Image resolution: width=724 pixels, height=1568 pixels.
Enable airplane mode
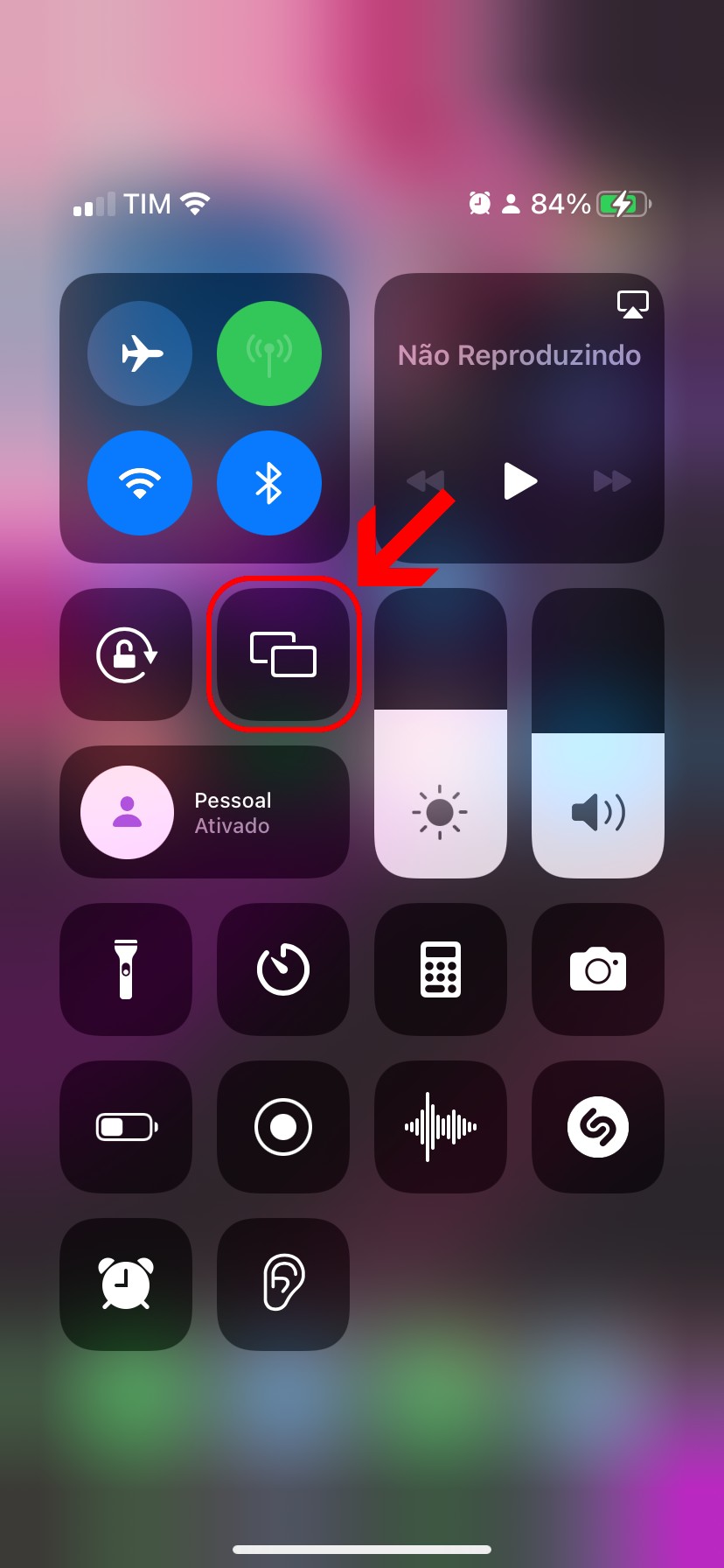tap(140, 353)
